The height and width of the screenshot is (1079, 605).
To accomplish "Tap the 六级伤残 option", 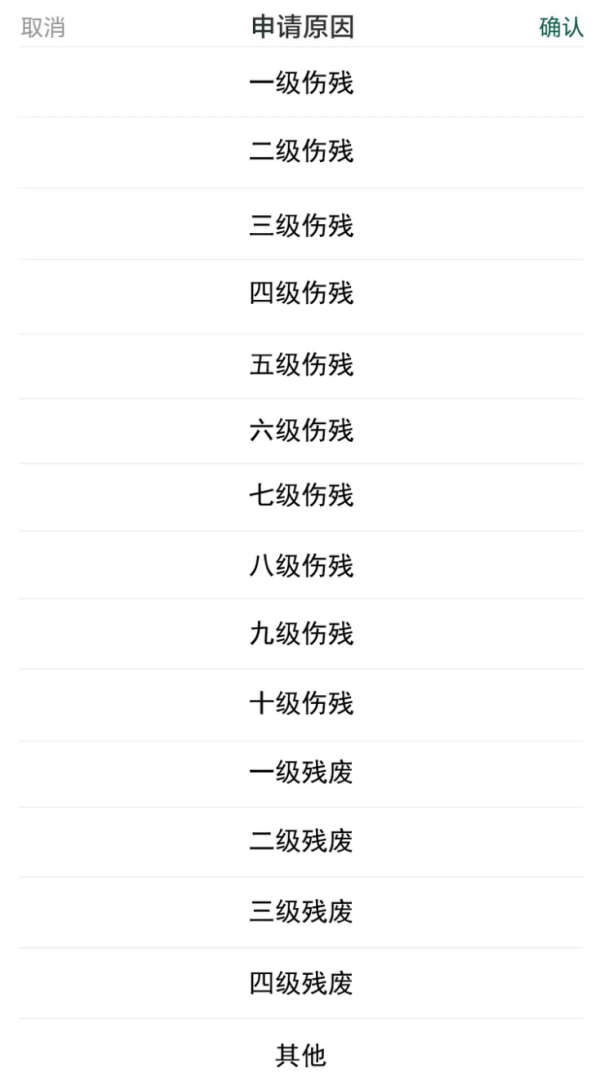I will (301, 431).
